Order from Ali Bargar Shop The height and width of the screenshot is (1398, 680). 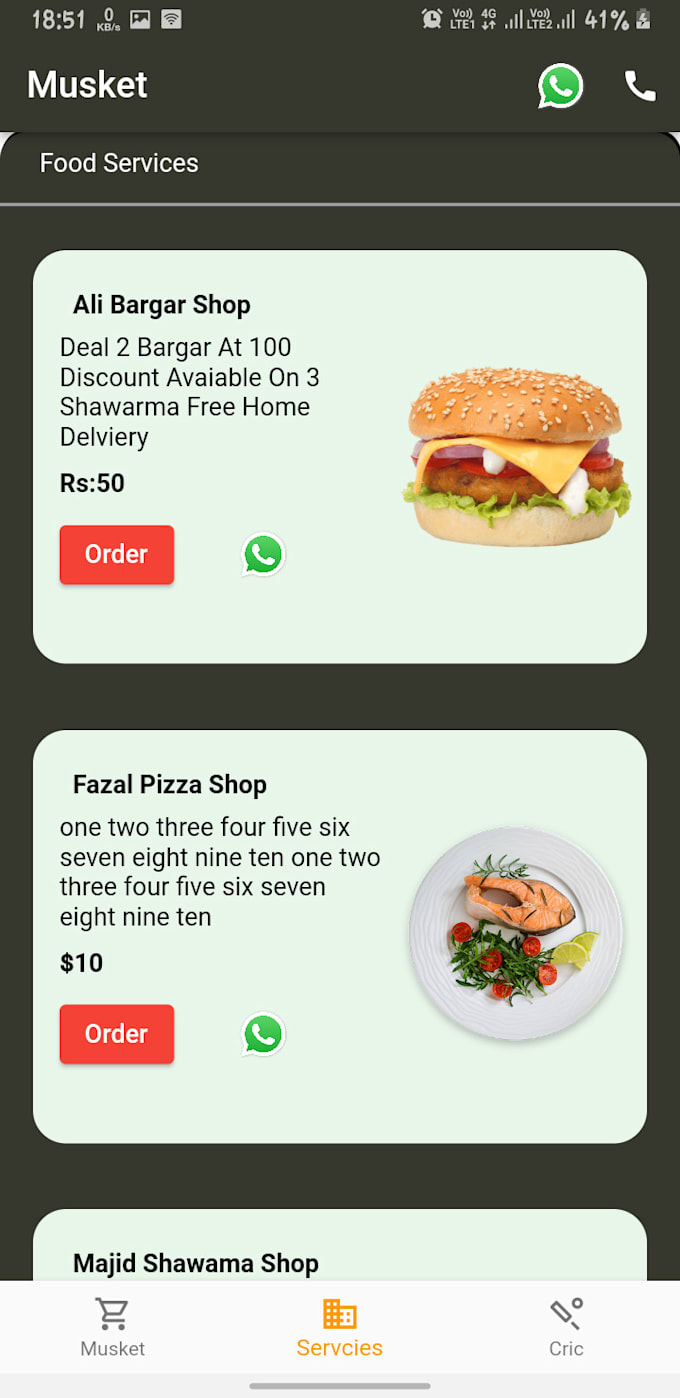(x=117, y=555)
